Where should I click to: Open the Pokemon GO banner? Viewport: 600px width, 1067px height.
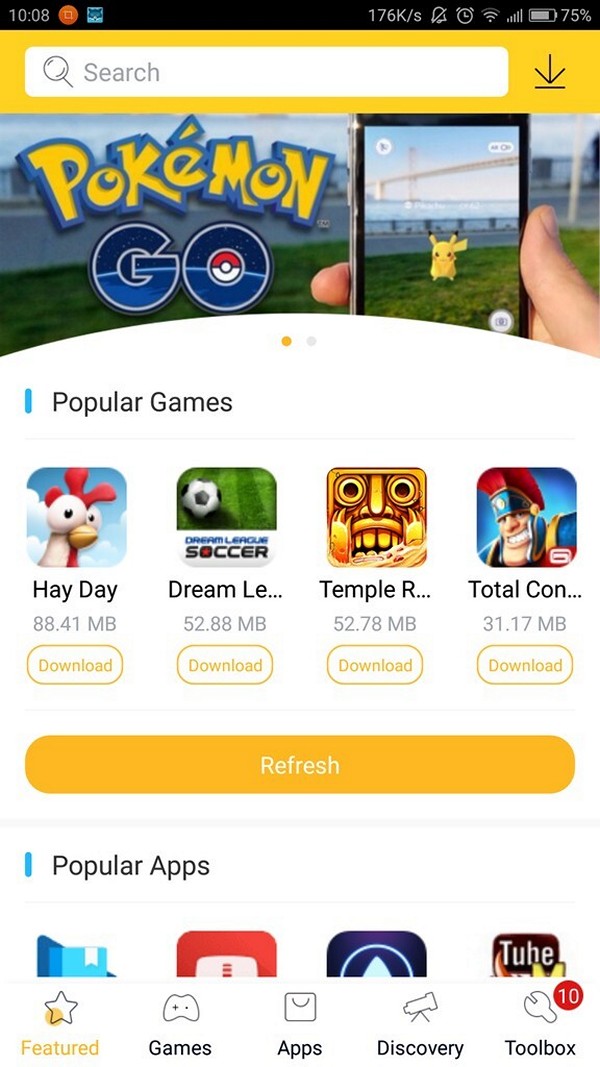300,231
